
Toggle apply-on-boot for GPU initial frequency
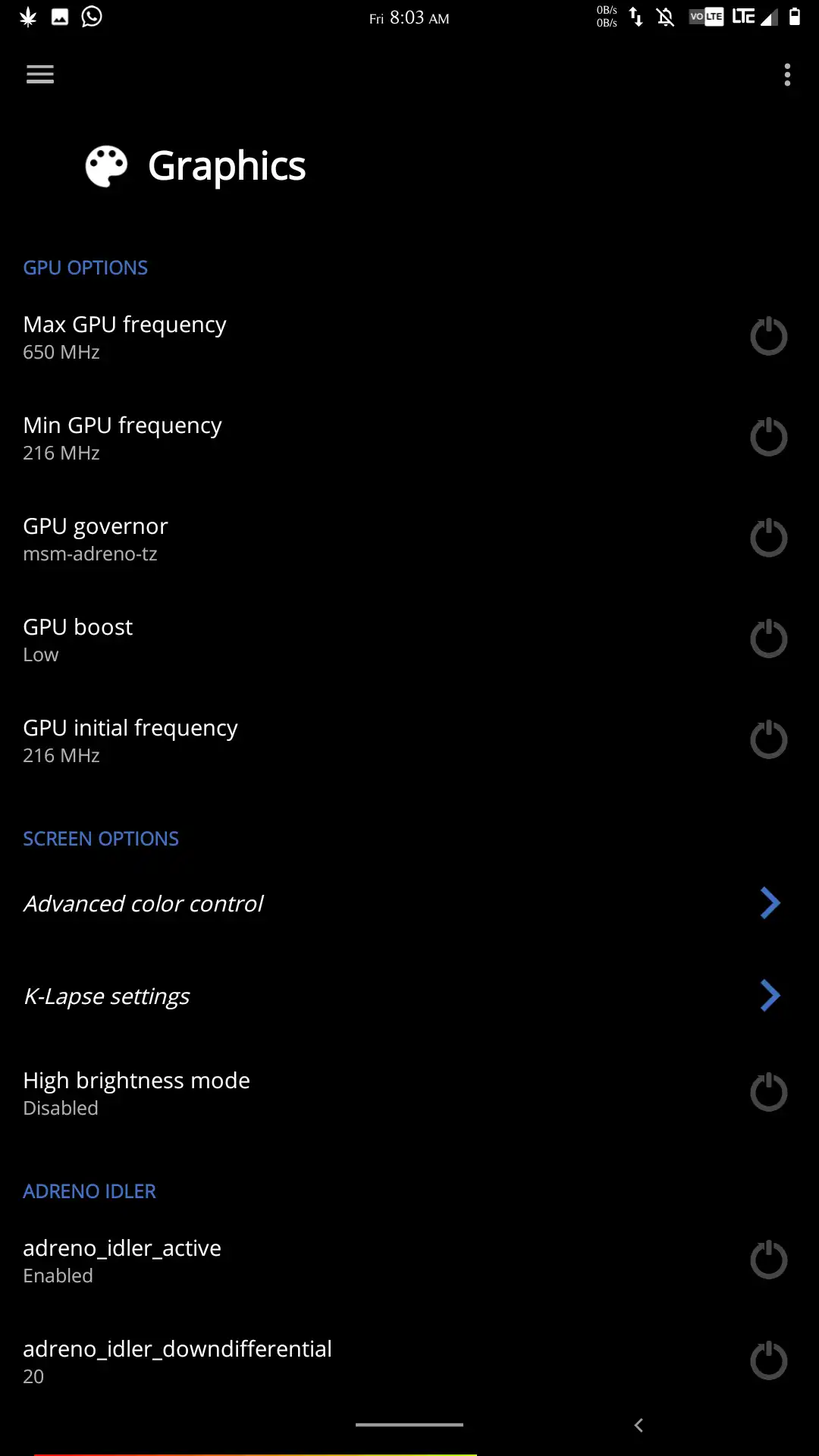[x=768, y=740]
